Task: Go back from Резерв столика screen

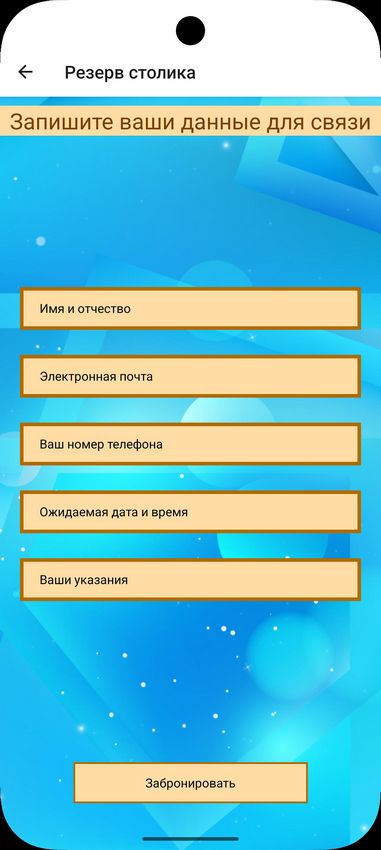Action: [25, 72]
